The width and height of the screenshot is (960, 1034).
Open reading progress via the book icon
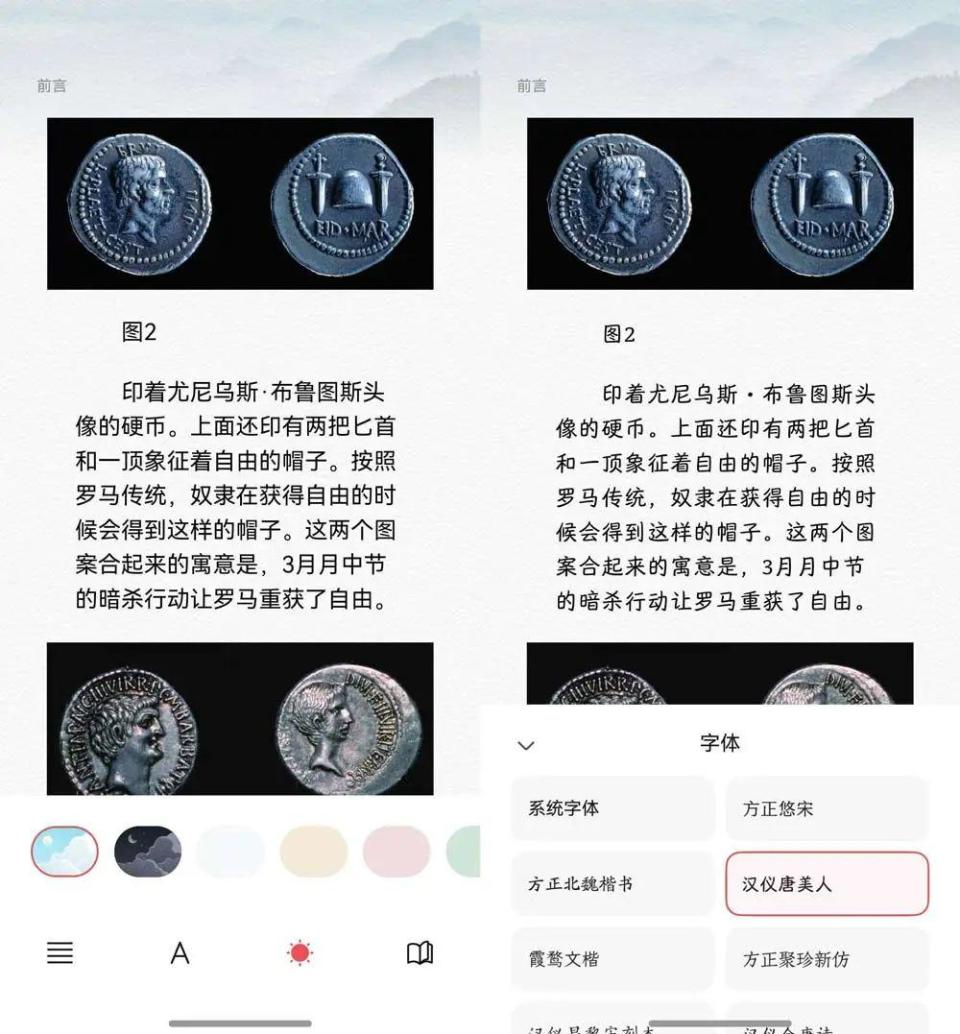click(419, 953)
